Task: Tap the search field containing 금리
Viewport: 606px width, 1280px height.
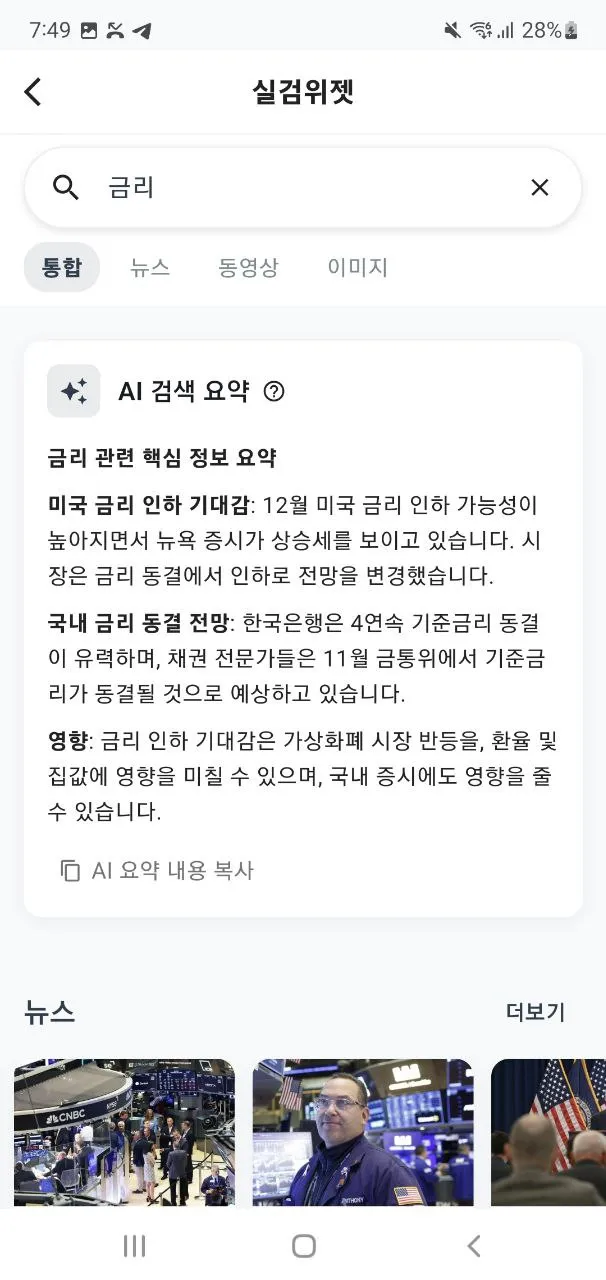Action: coord(300,187)
